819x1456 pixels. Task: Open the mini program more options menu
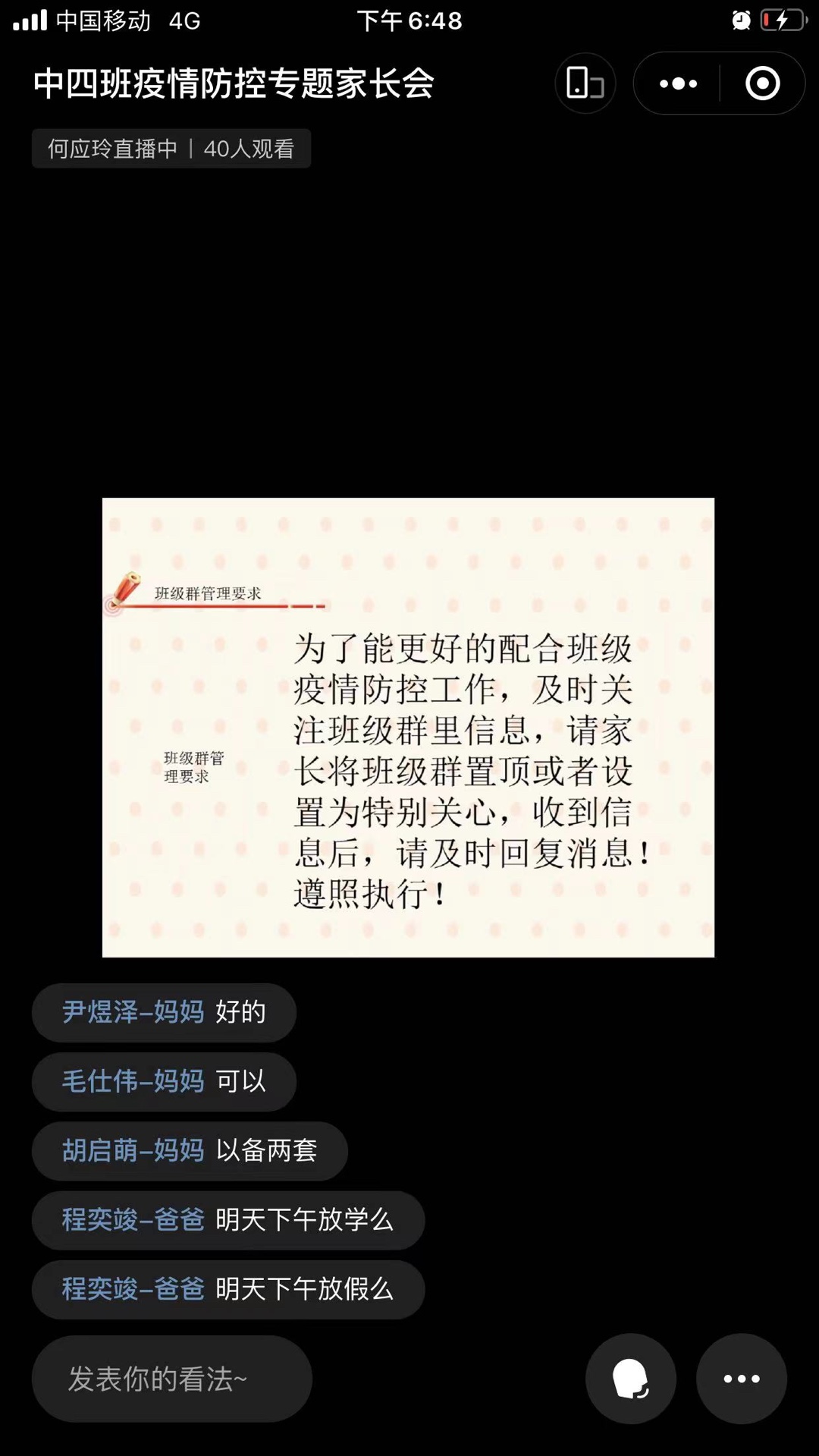678,83
